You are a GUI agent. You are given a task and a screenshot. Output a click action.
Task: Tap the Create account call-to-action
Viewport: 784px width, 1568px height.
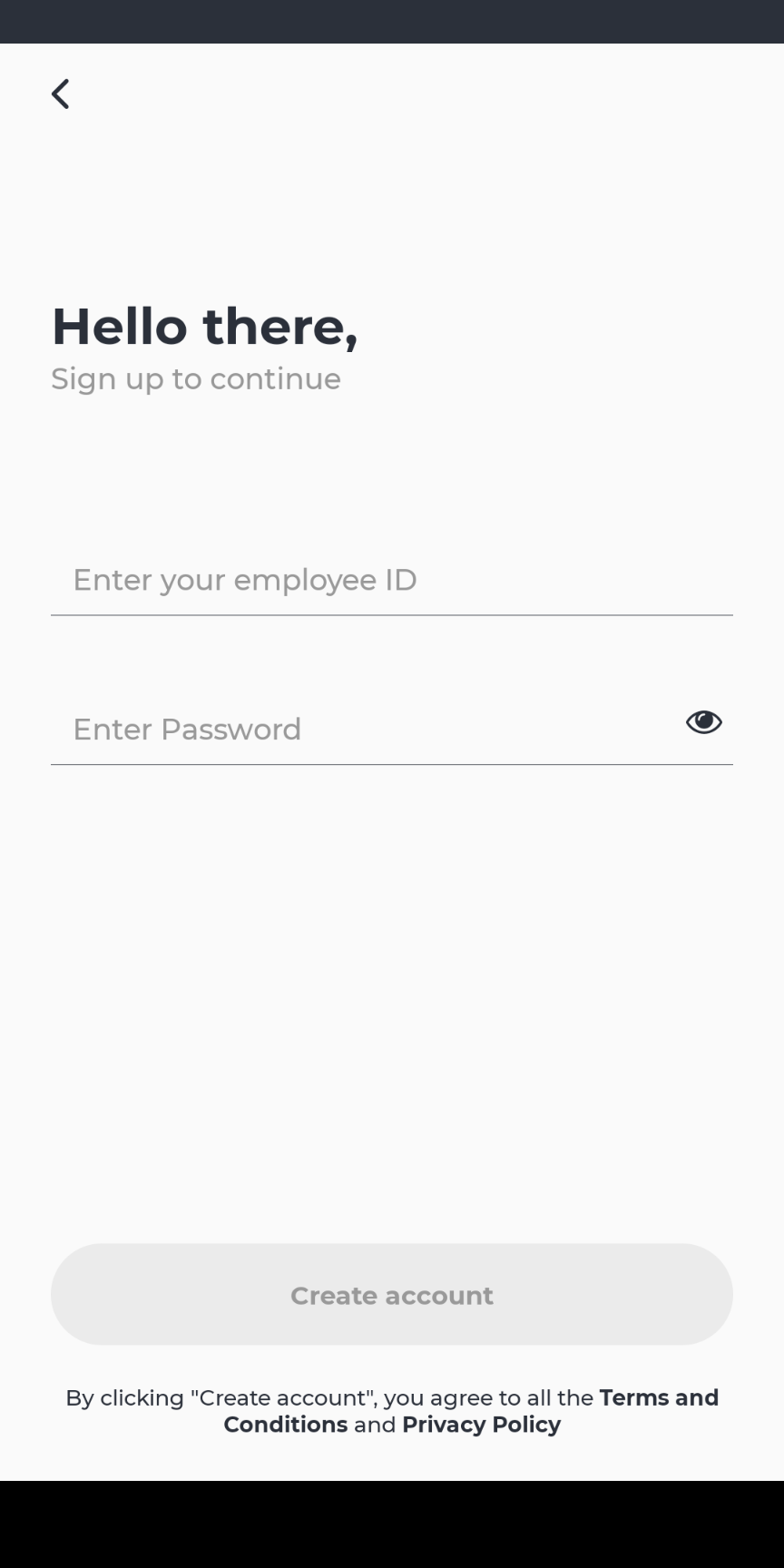coord(392,1295)
